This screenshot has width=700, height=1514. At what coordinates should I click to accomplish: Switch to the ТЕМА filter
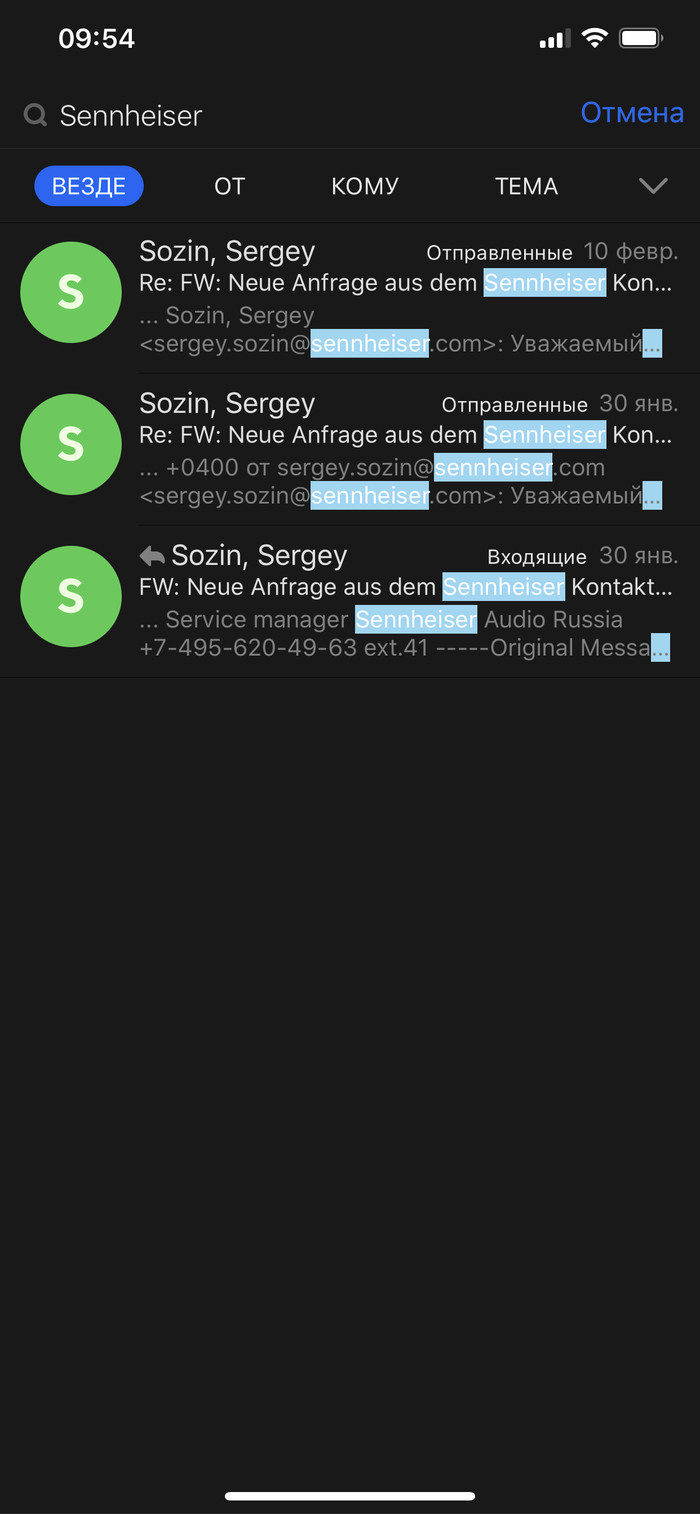[526, 186]
